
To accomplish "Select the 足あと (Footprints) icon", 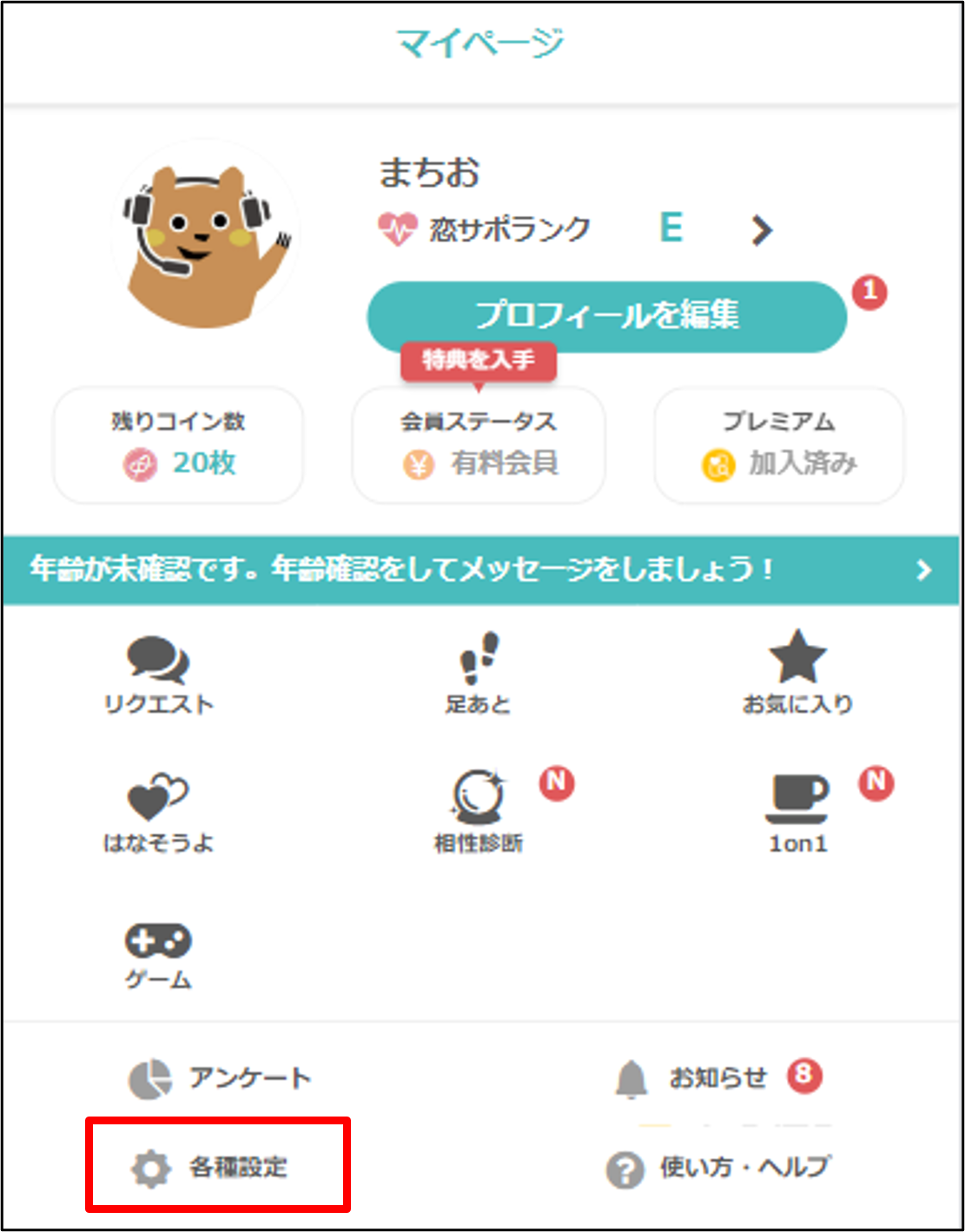I will pyautogui.click(x=479, y=660).
